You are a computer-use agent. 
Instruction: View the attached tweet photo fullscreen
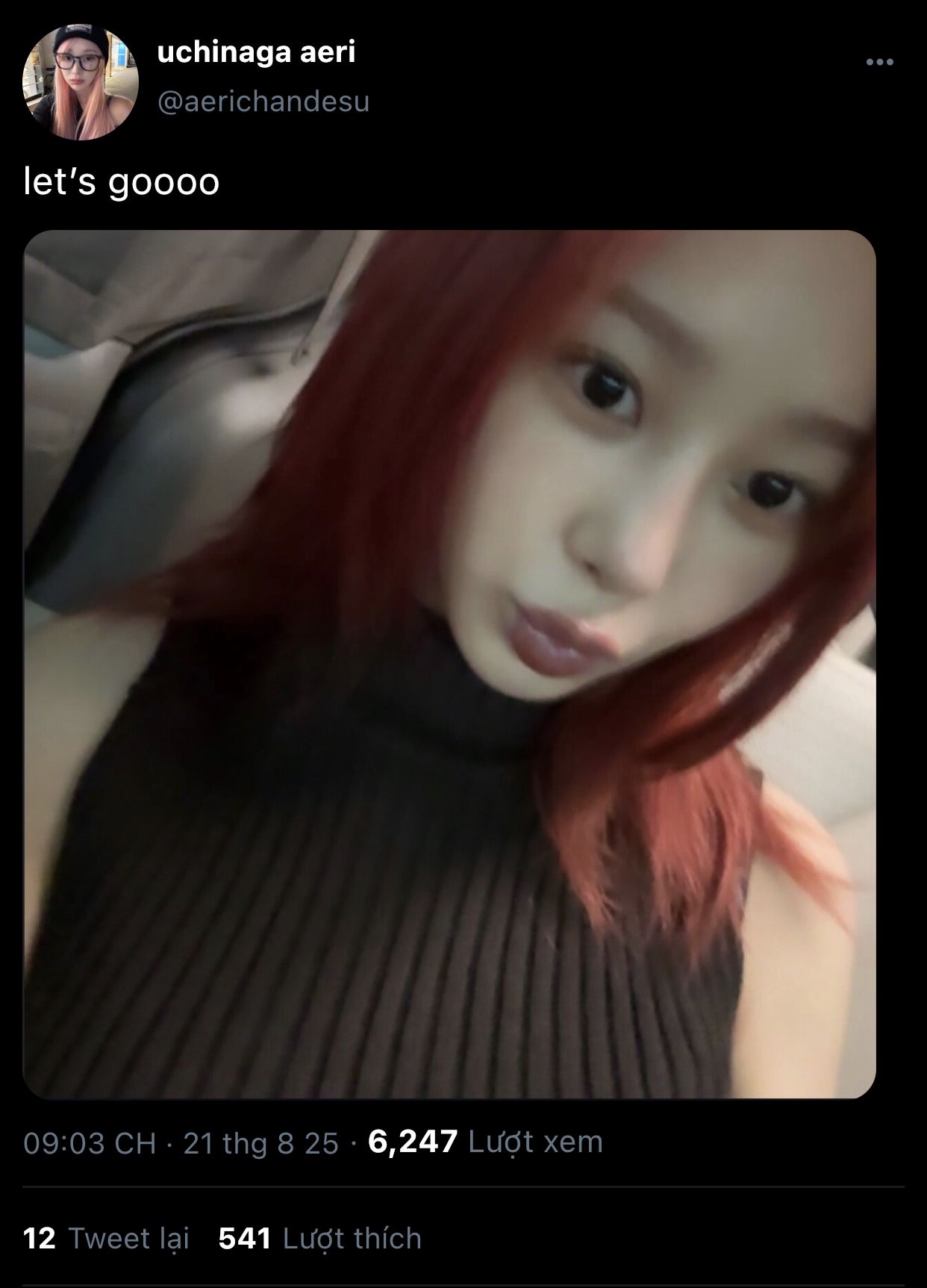click(449, 664)
